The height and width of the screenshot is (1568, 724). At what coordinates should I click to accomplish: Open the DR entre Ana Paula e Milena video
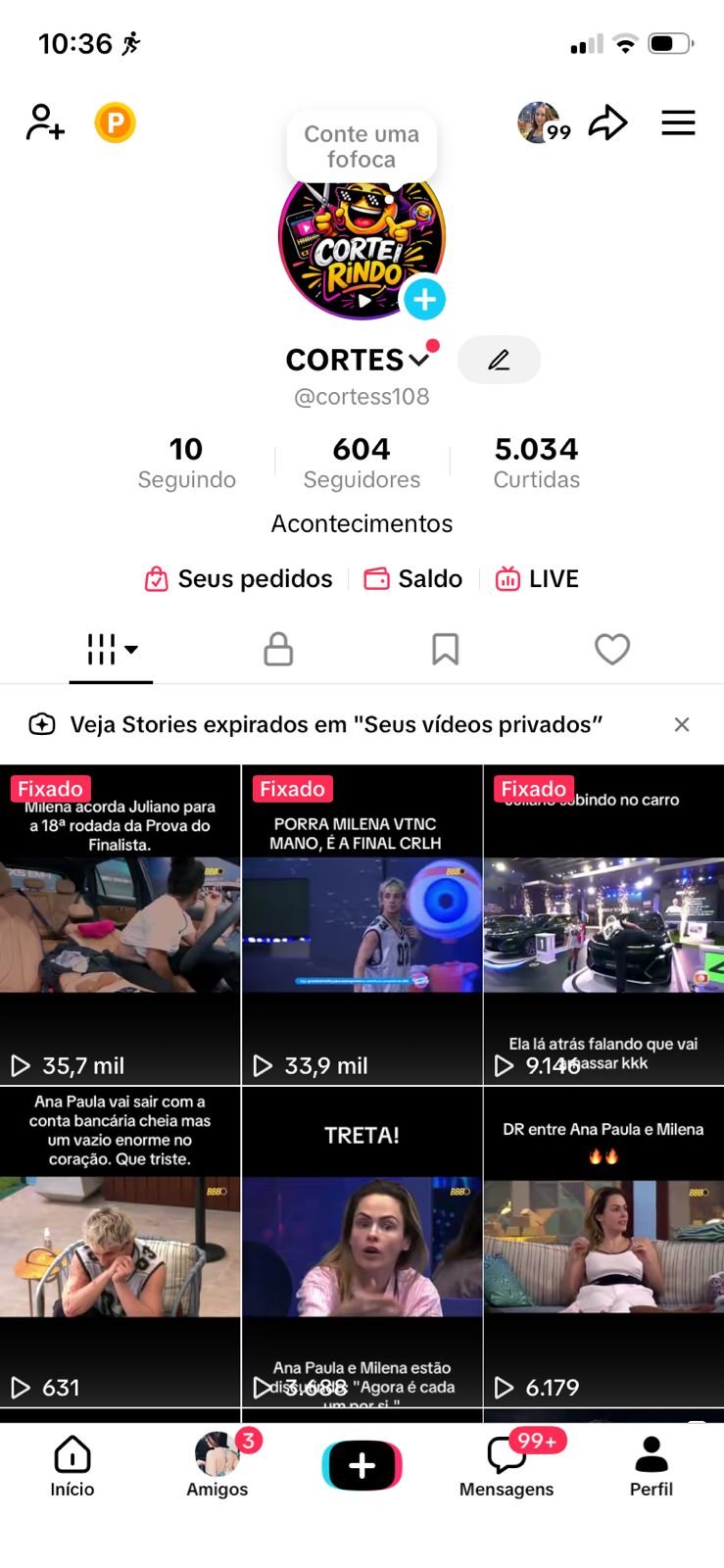tap(603, 1247)
